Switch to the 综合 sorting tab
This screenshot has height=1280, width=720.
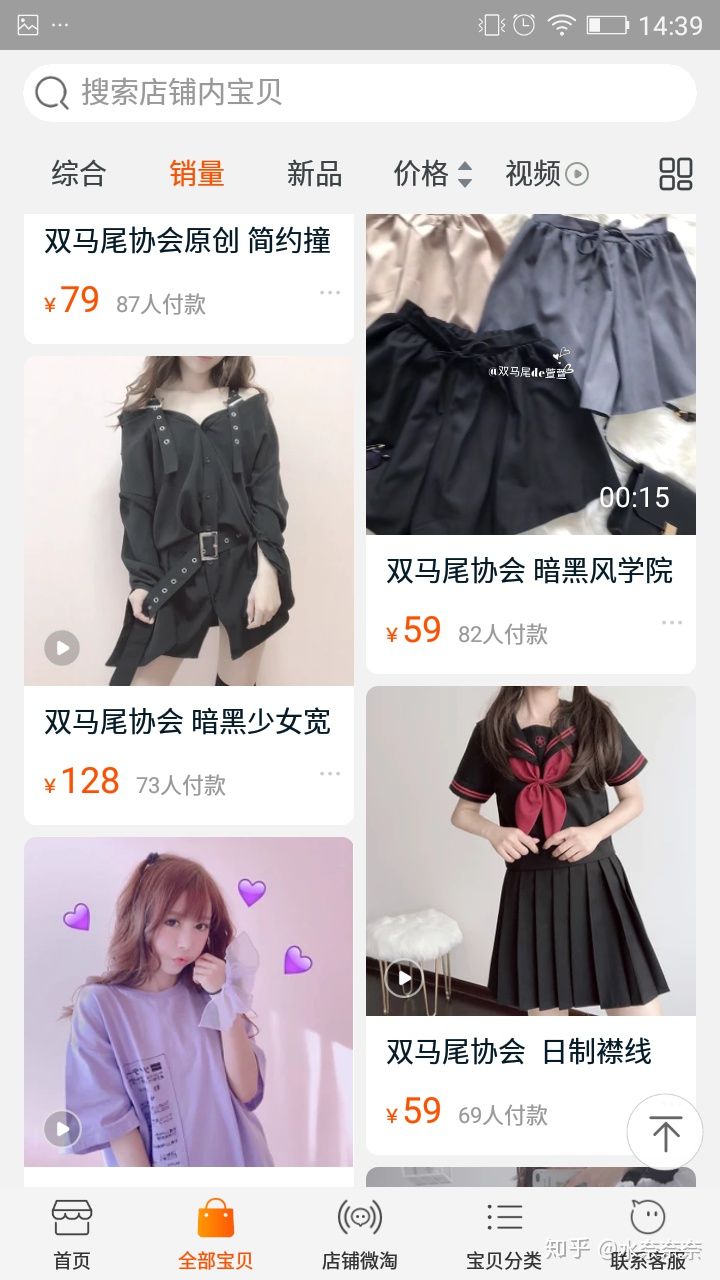pyautogui.click(x=78, y=174)
